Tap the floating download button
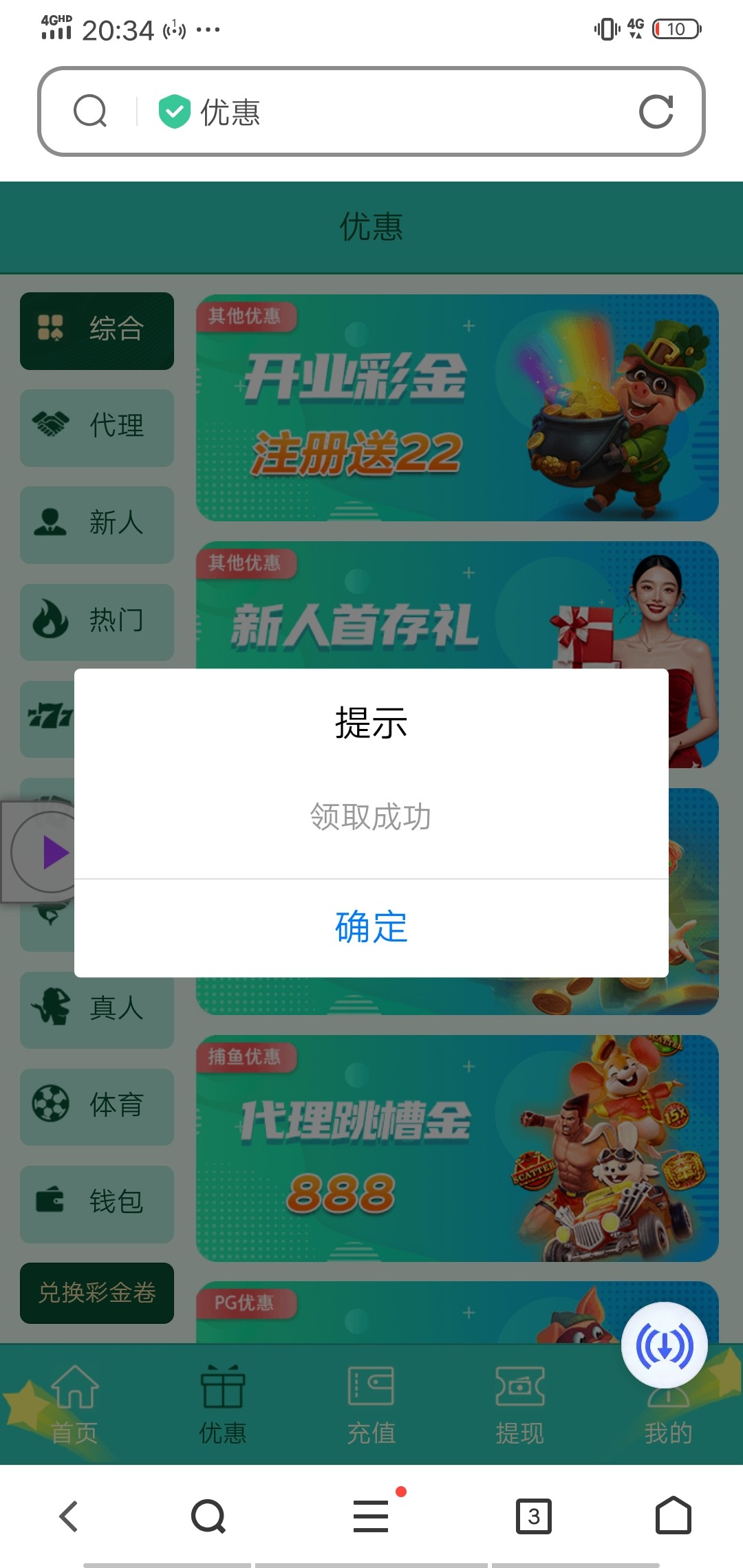This screenshot has height=1568, width=743. pos(664,1346)
